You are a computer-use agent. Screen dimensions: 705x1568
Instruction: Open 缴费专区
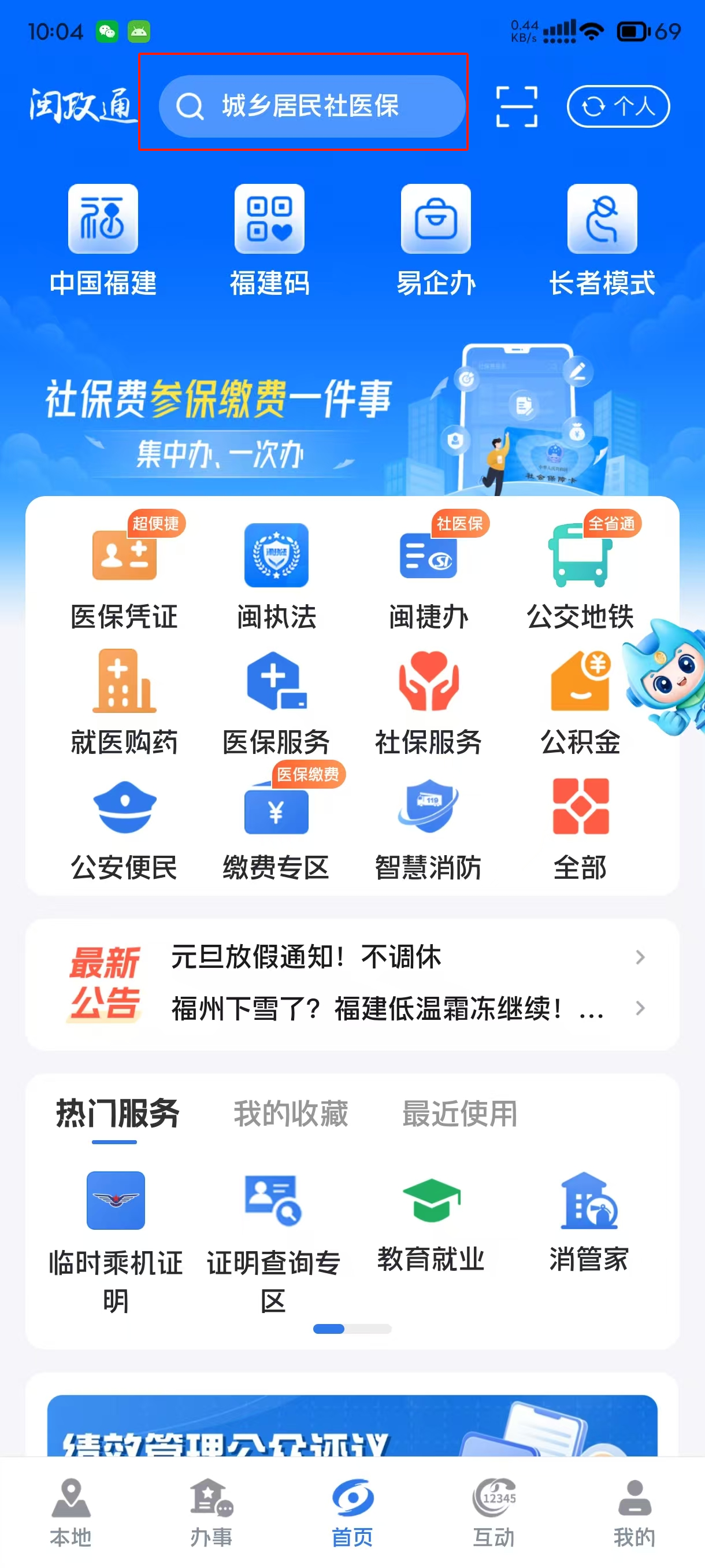(276, 828)
